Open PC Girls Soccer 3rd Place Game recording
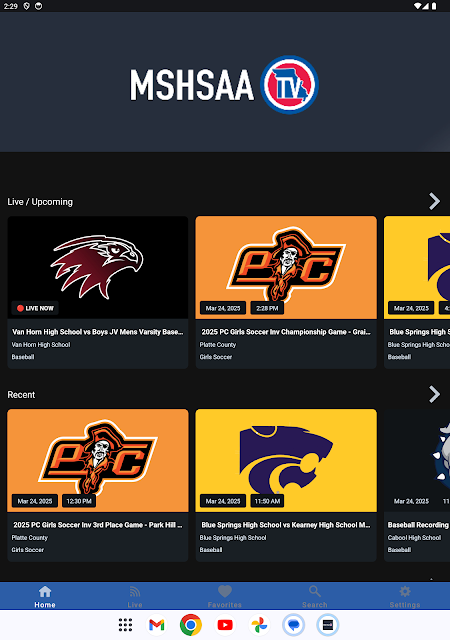The image size is (450, 640). pyautogui.click(x=98, y=485)
